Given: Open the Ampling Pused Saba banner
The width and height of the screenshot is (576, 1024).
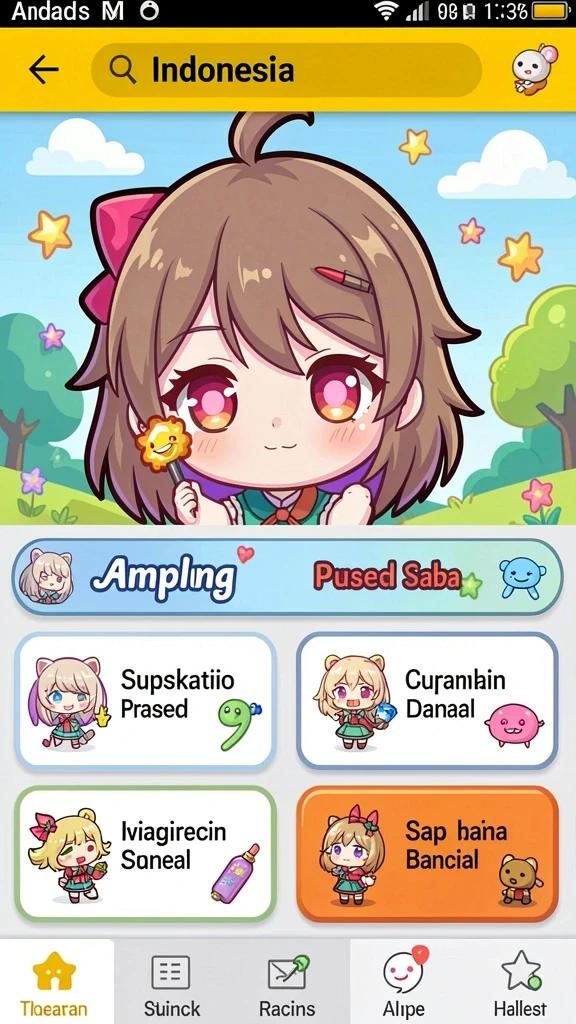Looking at the screenshot, I should (x=287, y=577).
